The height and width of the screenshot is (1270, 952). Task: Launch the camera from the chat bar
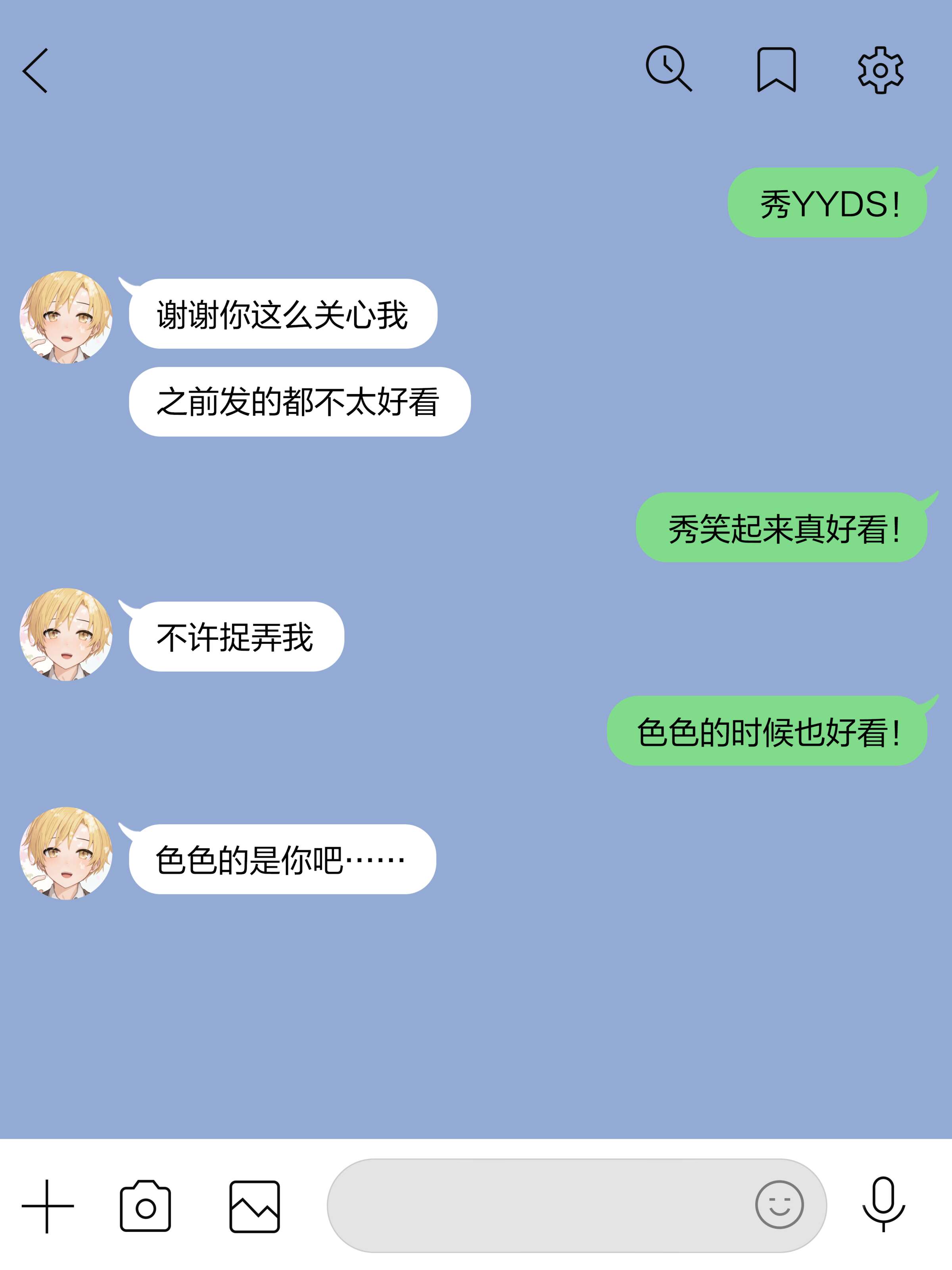pyautogui.click(x=145, y=1207)
